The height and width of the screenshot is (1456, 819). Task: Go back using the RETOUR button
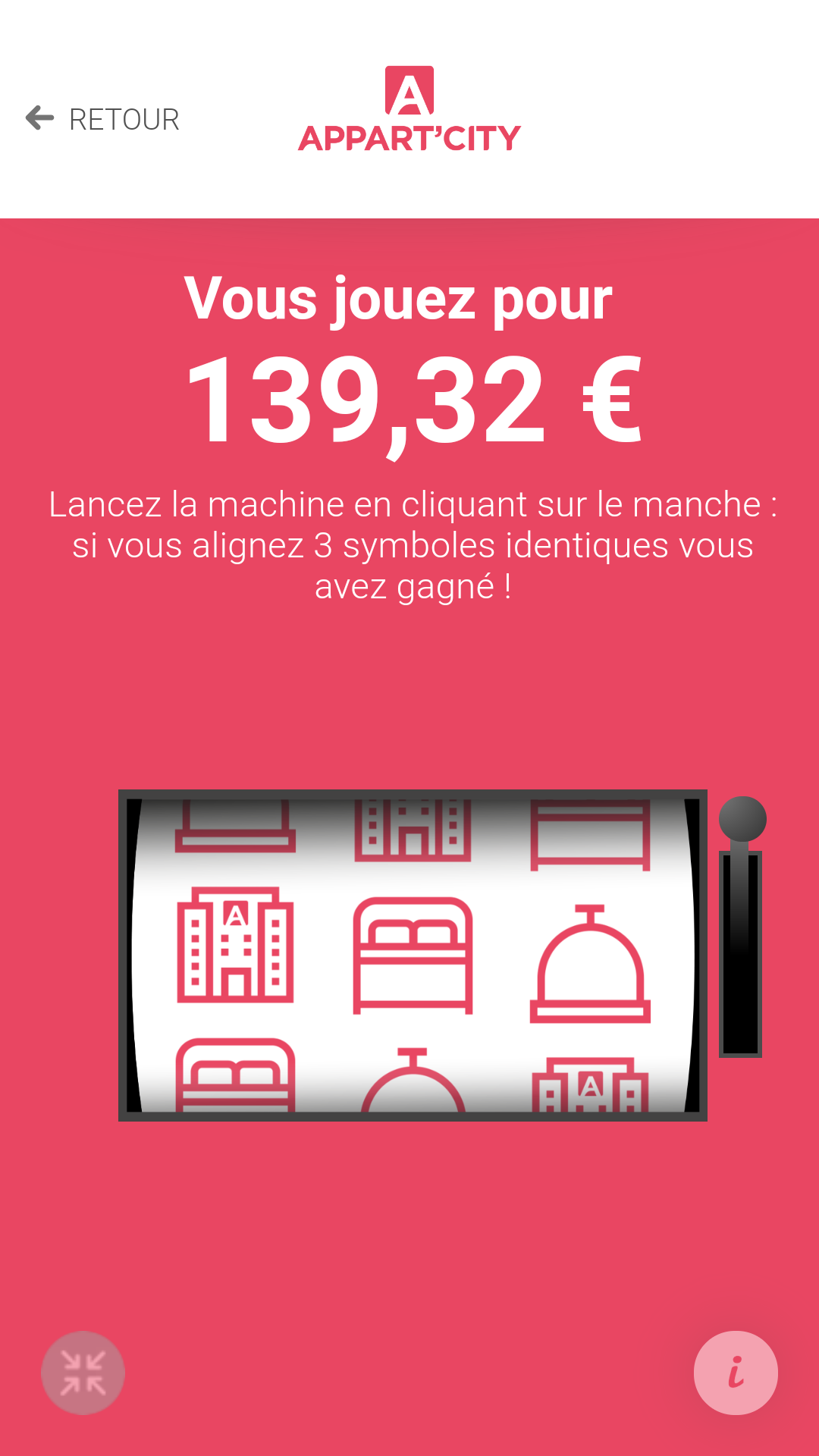point(103,119)
